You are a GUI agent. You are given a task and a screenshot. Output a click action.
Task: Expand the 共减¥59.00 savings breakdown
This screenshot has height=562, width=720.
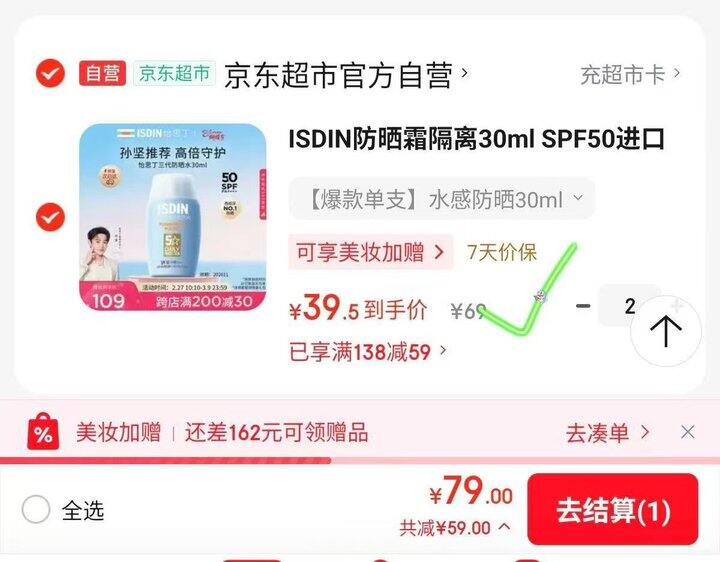pyautogui.click(x=455, y=528)
